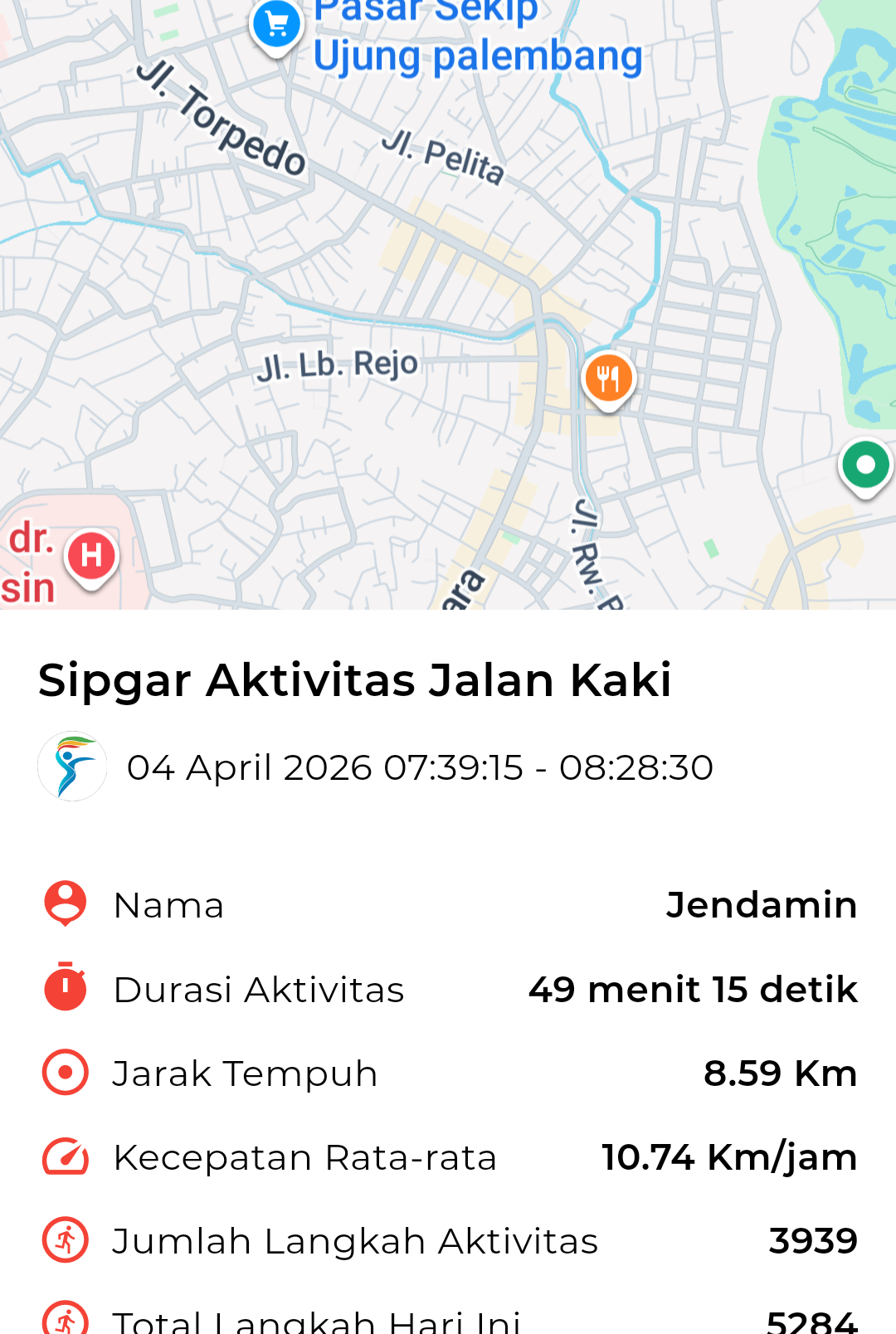Tap the orange restaurant marker on the map

(608, 379)
